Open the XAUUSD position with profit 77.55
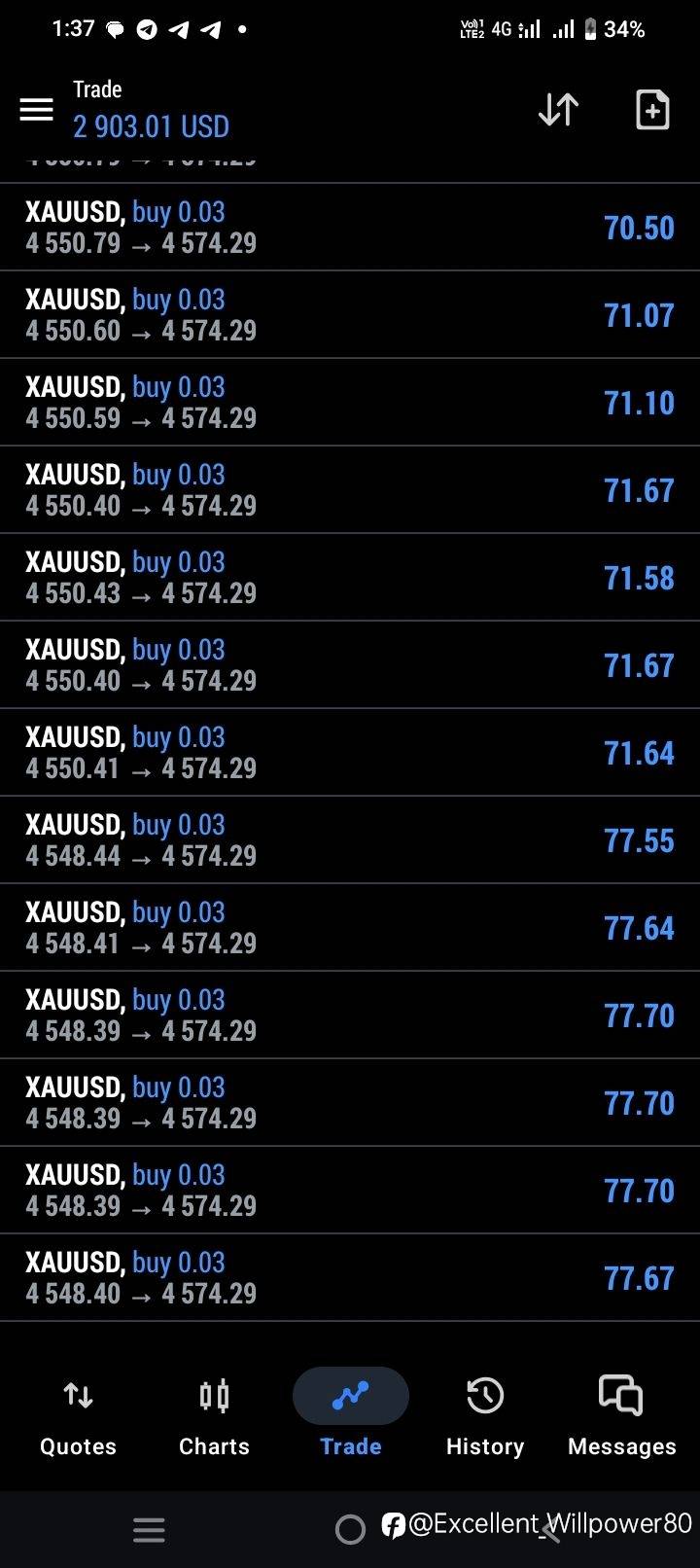Image resolution: width=700 pixels, height=1568 pixels. pyautogui.click(x=350, y=840)
